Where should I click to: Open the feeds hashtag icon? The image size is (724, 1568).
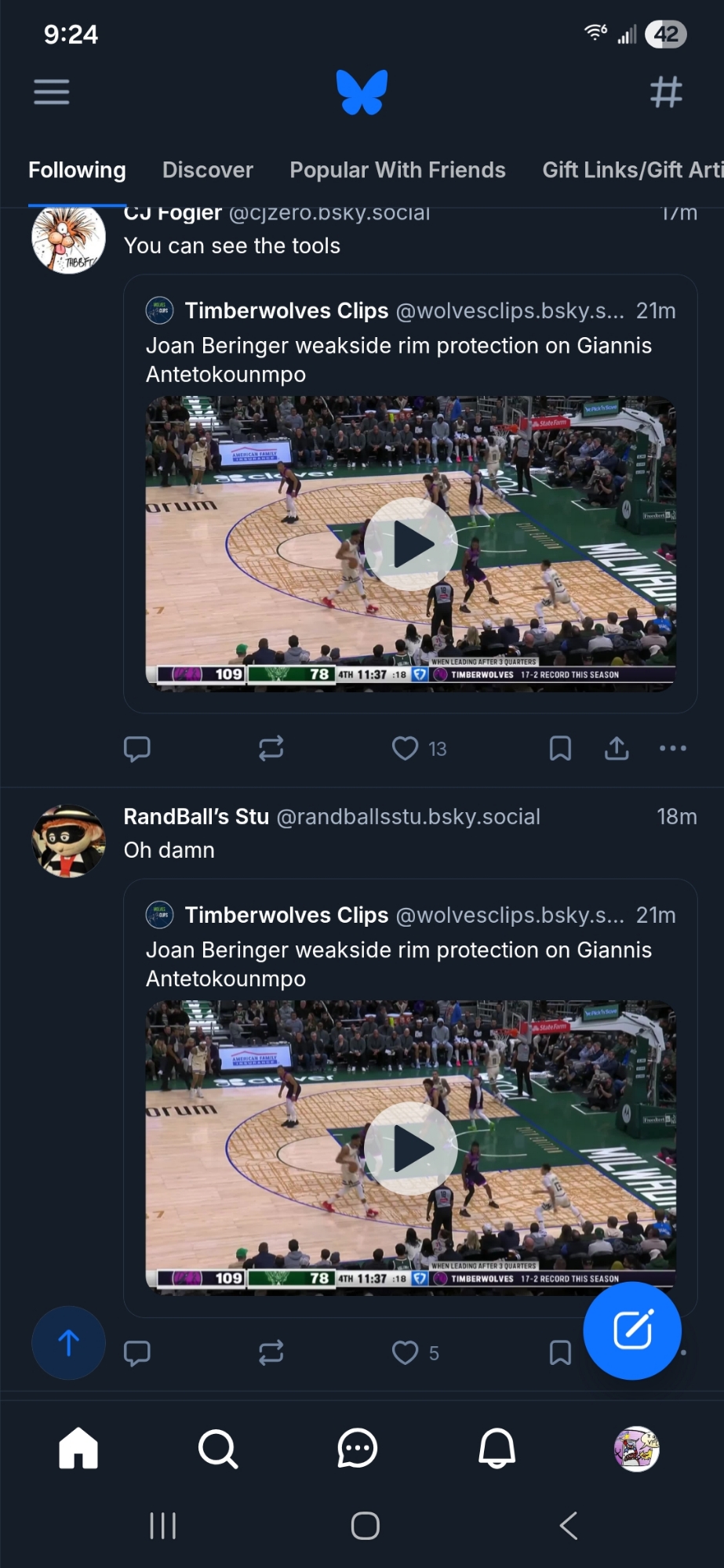coord(666,92)
